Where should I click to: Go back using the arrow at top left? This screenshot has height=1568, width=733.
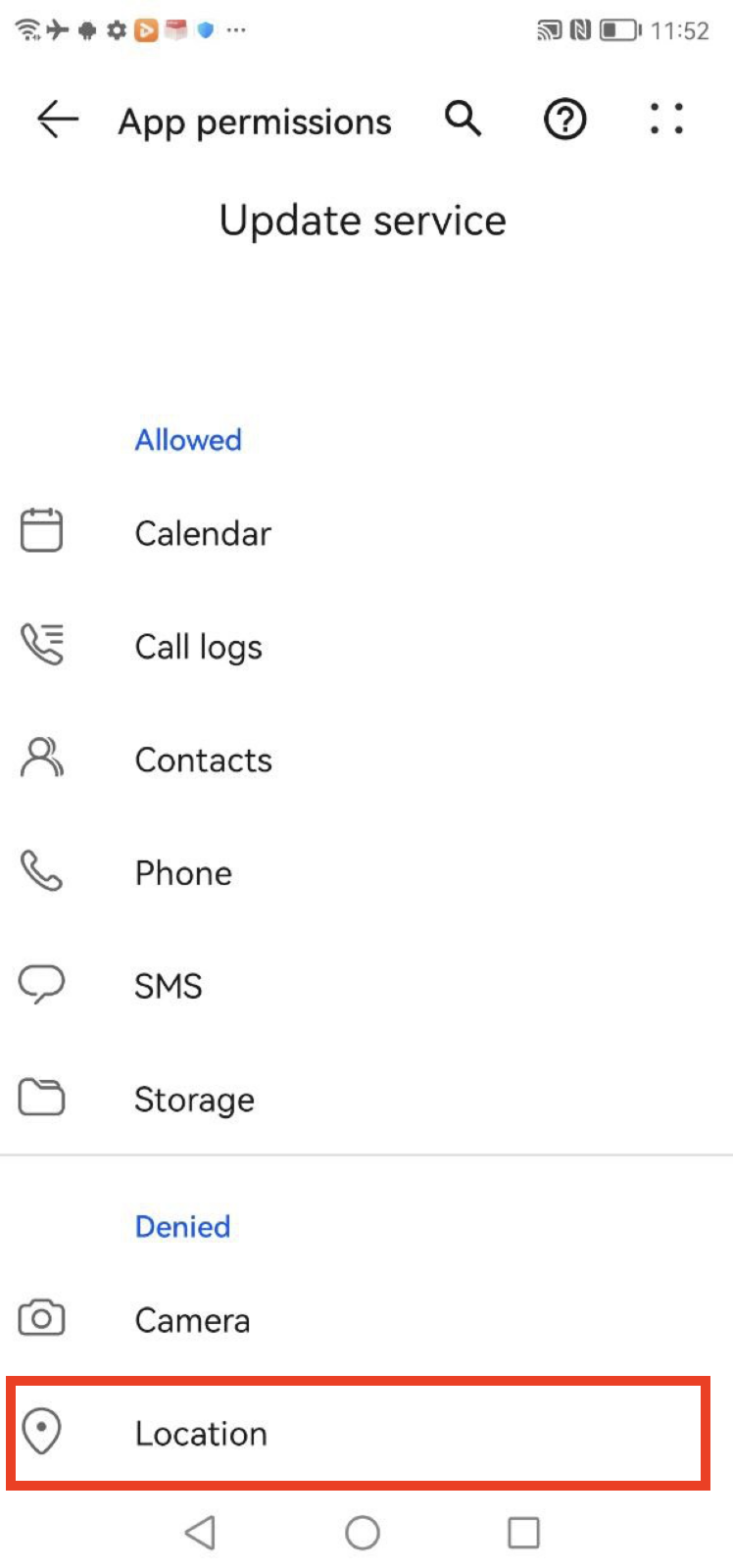pyautogui.click(x=56, y=120)
